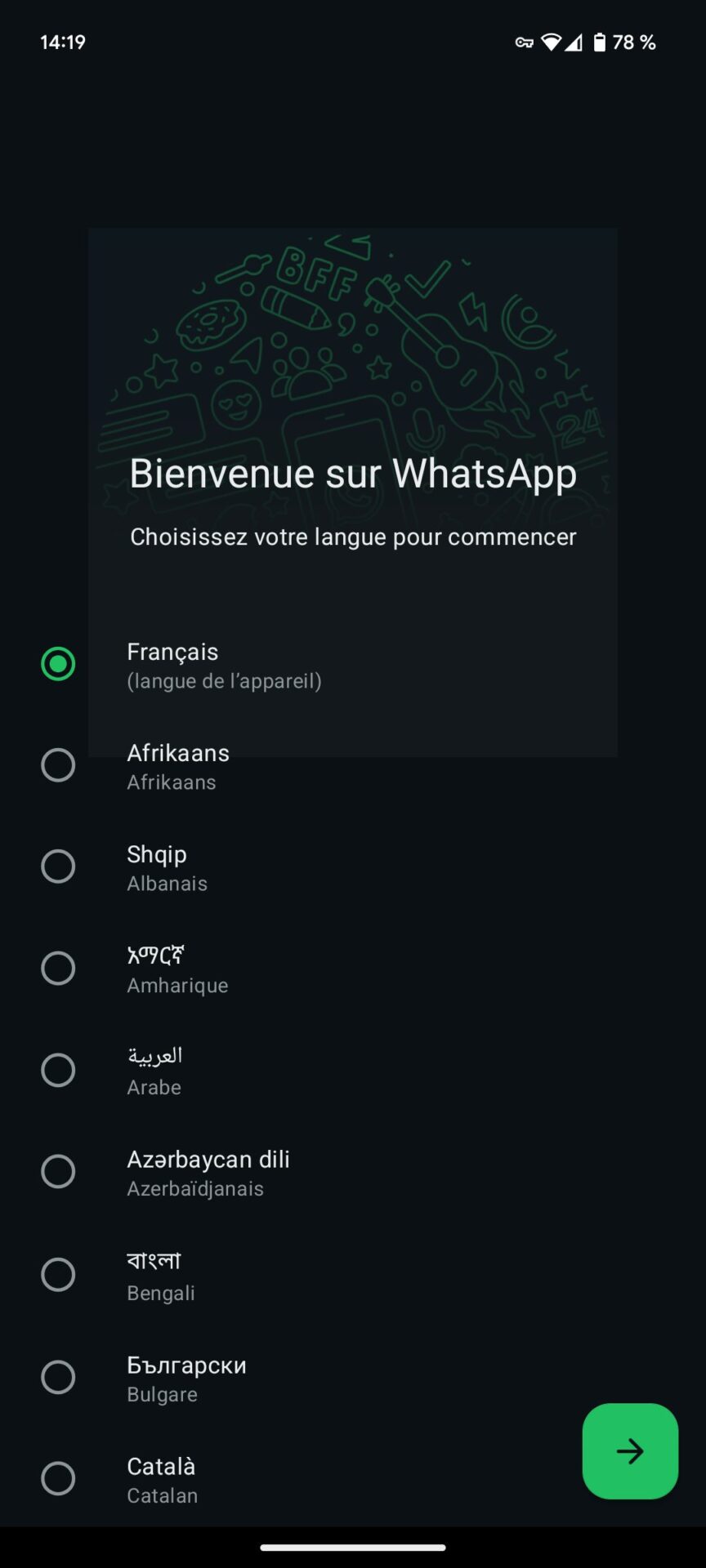The width and height of the screenshot is (706, 1568).
Task: Pick the Amharique language option
Action: tap(353, 969)
